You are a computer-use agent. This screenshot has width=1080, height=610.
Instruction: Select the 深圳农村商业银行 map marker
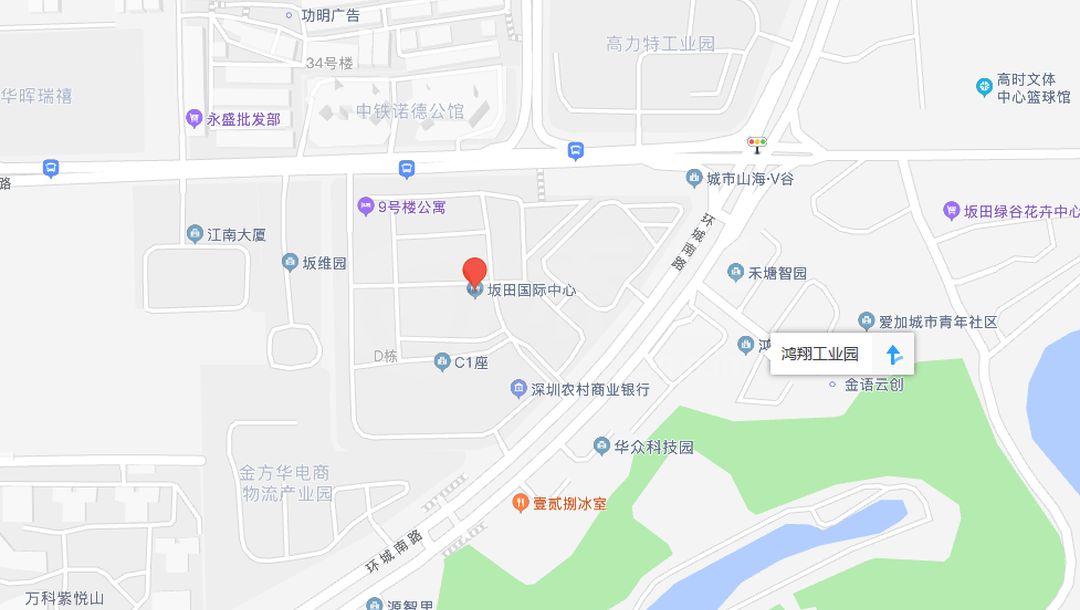(518, 389)
